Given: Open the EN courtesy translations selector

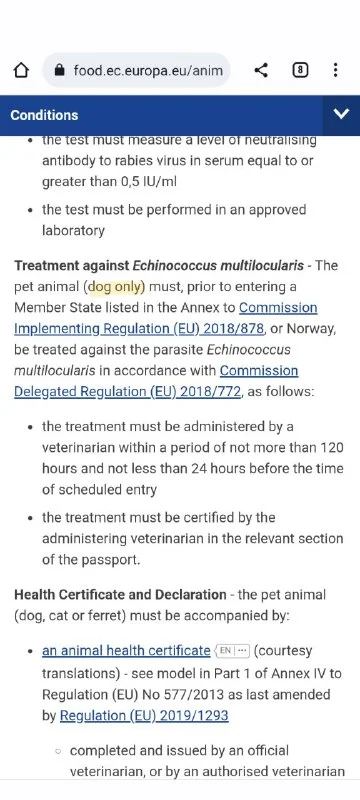Looking at the screenshot, I should point(232,652).
